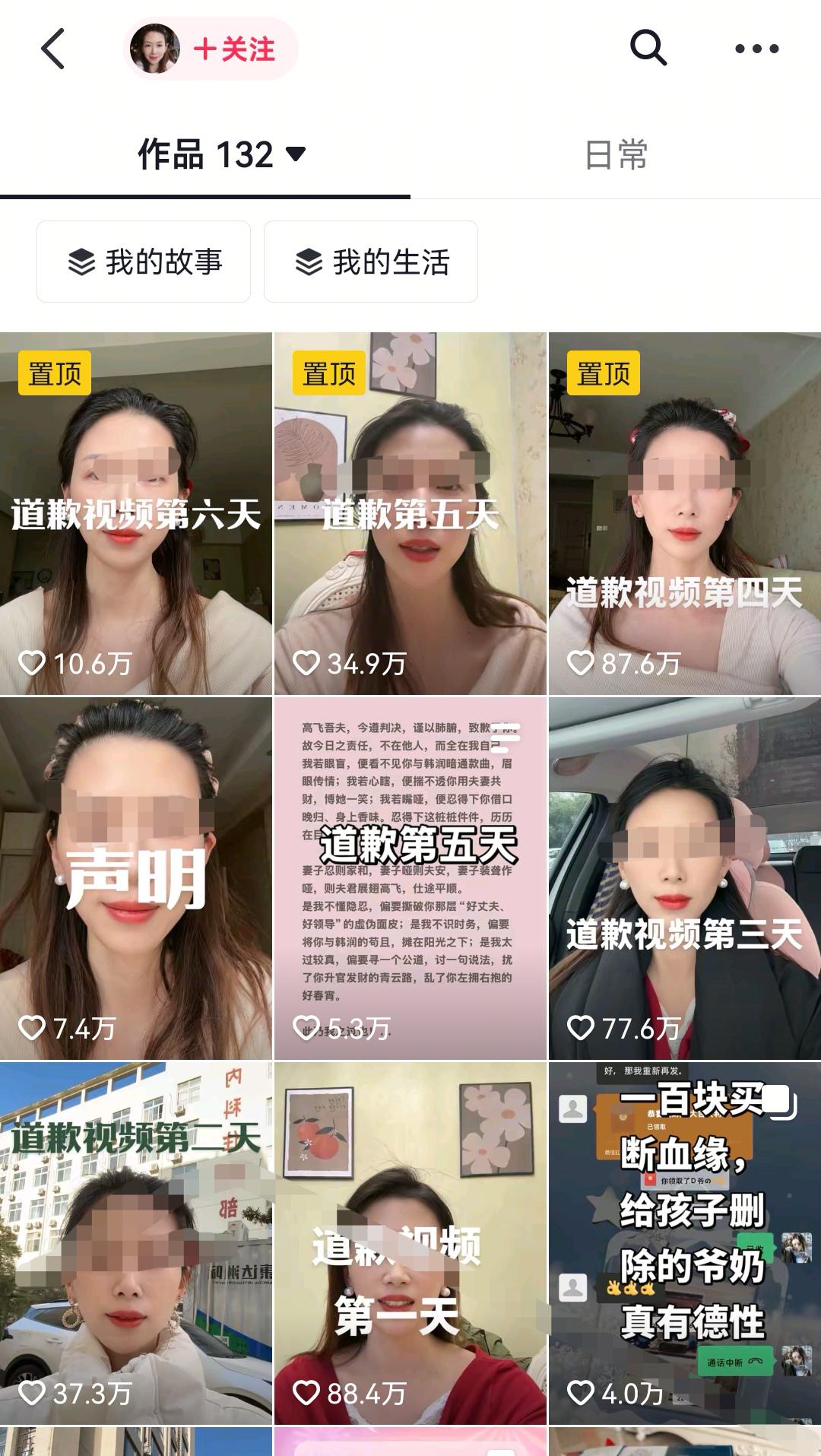Screen dimensions: 821x1456
Task: Play the pinned video with 34.9万 likes
Action: (x=410, y=513)
